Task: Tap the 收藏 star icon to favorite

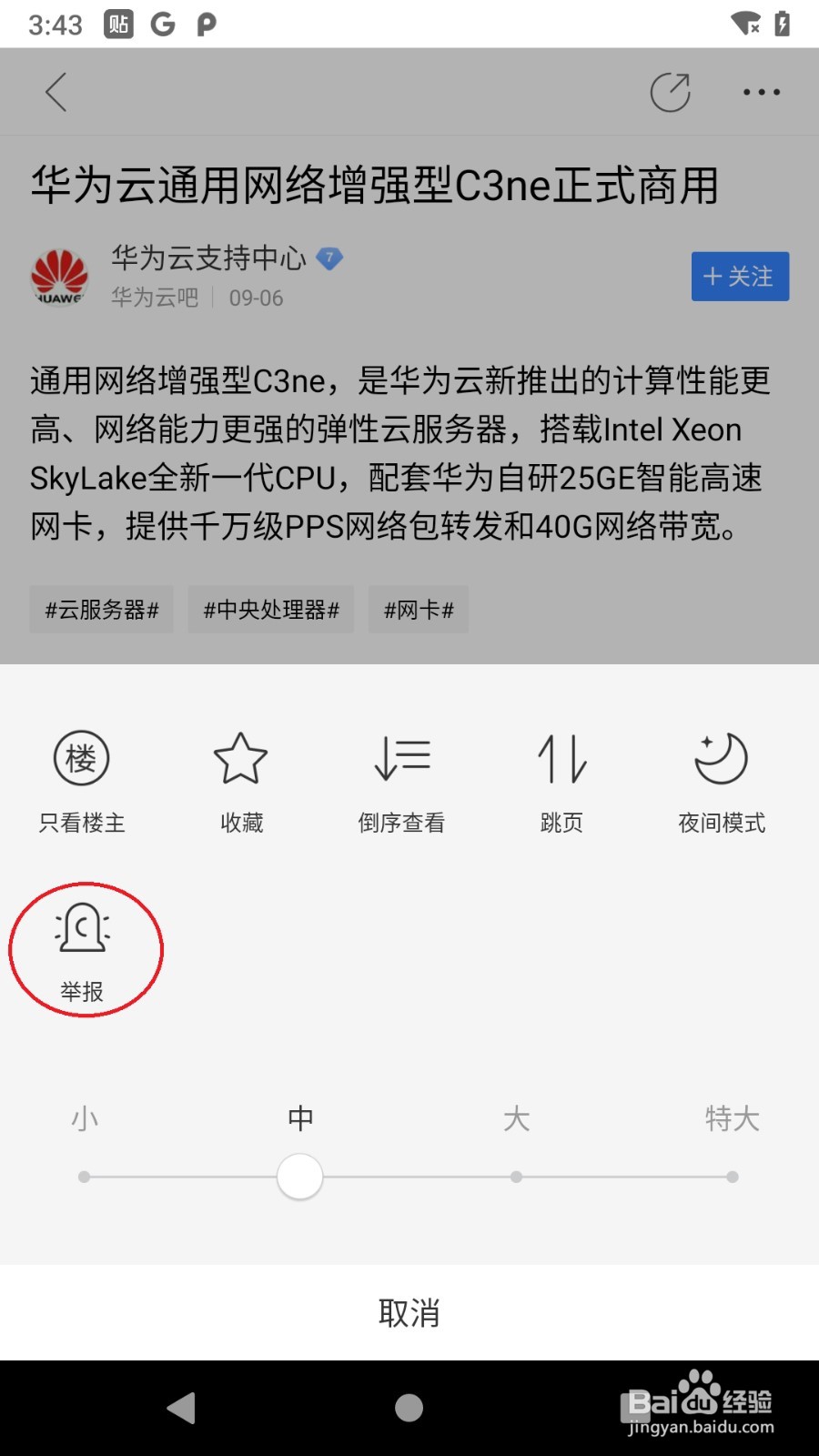Action: click(240, 778)
